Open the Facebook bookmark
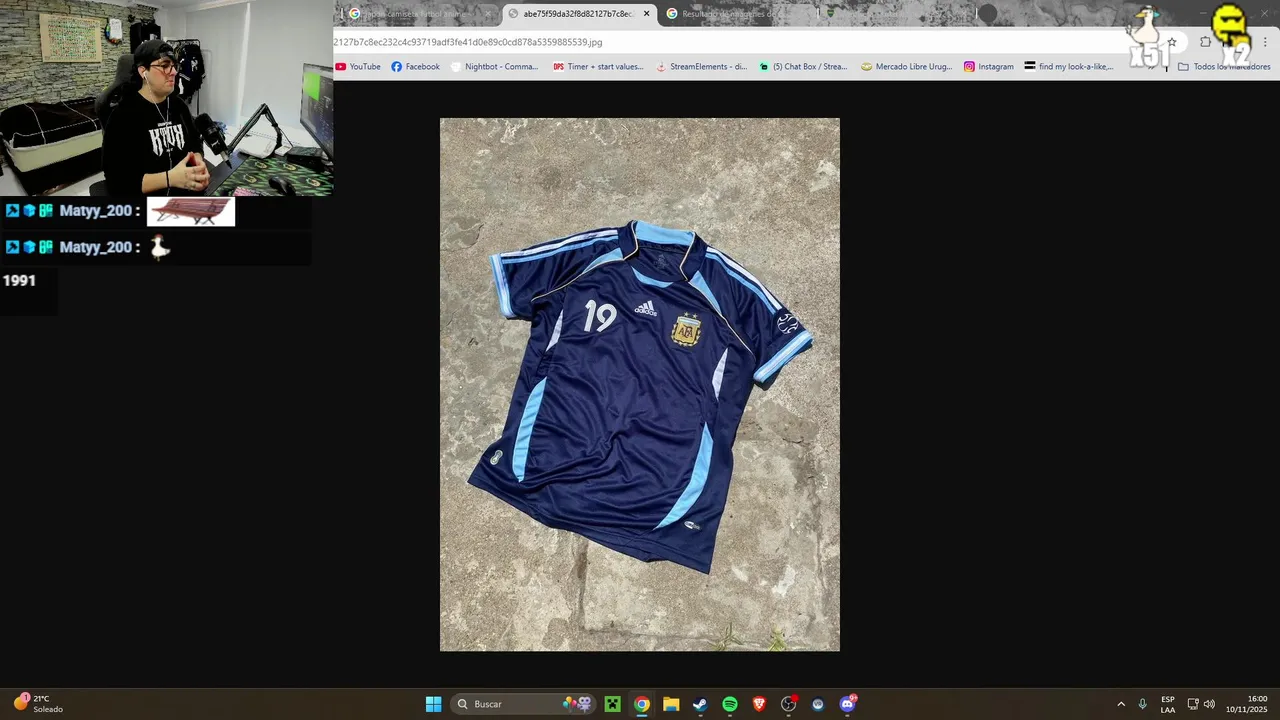This screenshot has width=1280, height=720. [x=415, y=67]
